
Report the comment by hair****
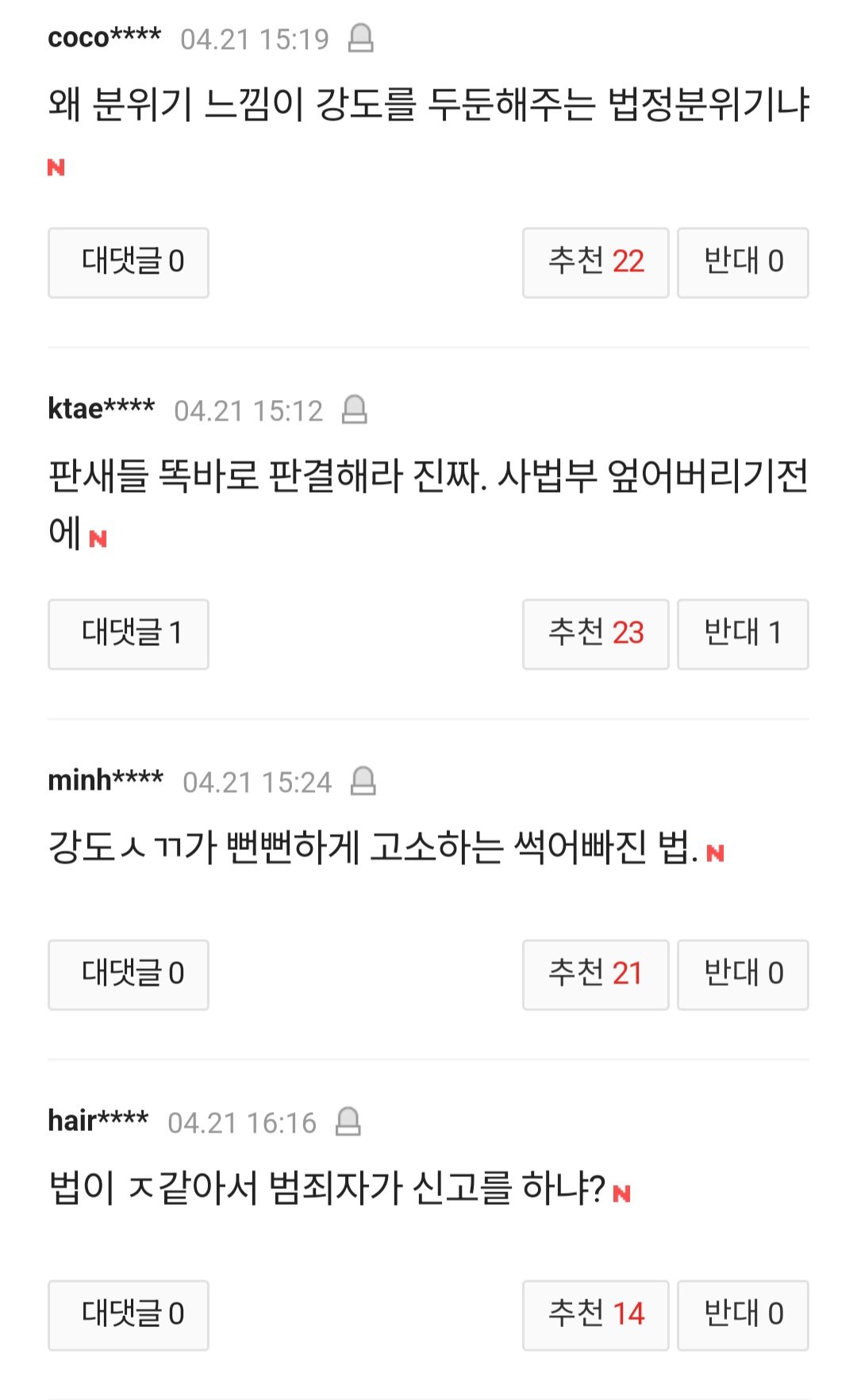(x=348, y=1121)
